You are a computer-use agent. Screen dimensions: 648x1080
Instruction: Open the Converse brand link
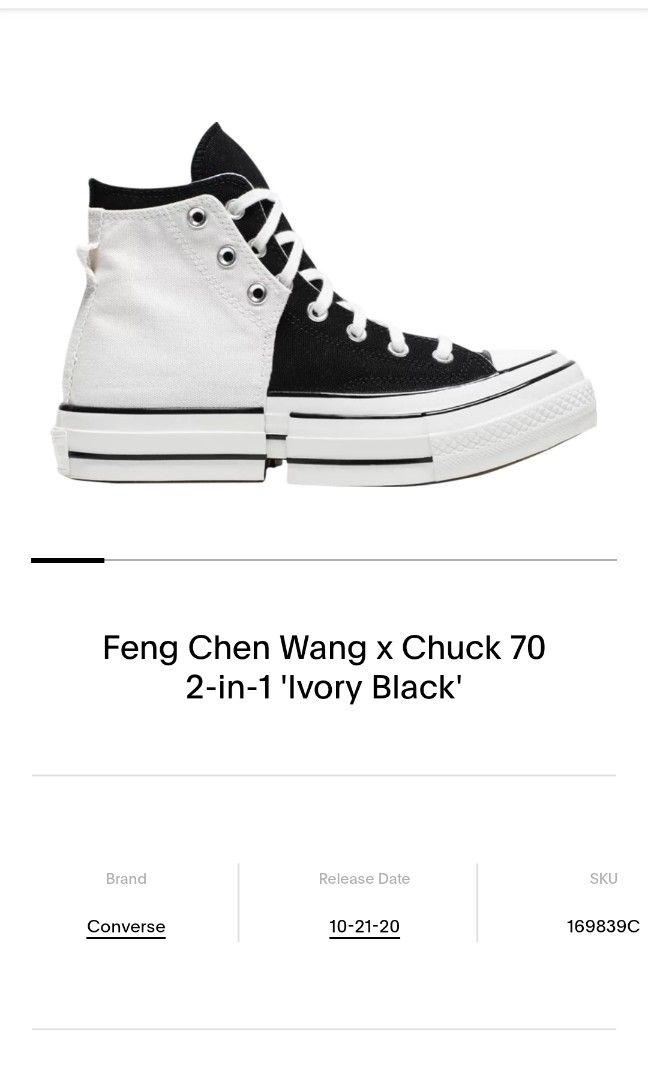126,926
